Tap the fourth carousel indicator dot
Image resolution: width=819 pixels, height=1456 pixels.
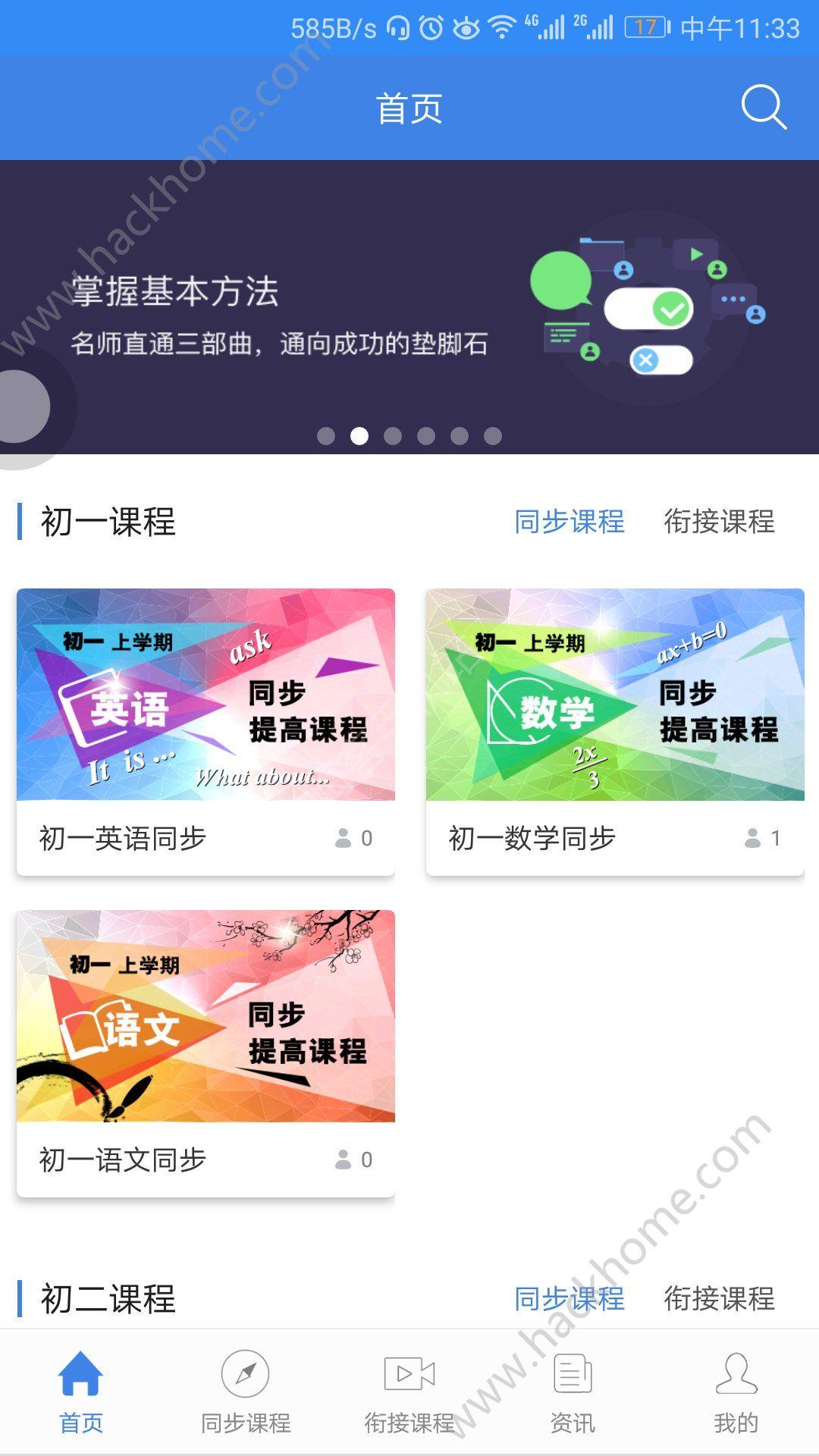click(425, 434)
